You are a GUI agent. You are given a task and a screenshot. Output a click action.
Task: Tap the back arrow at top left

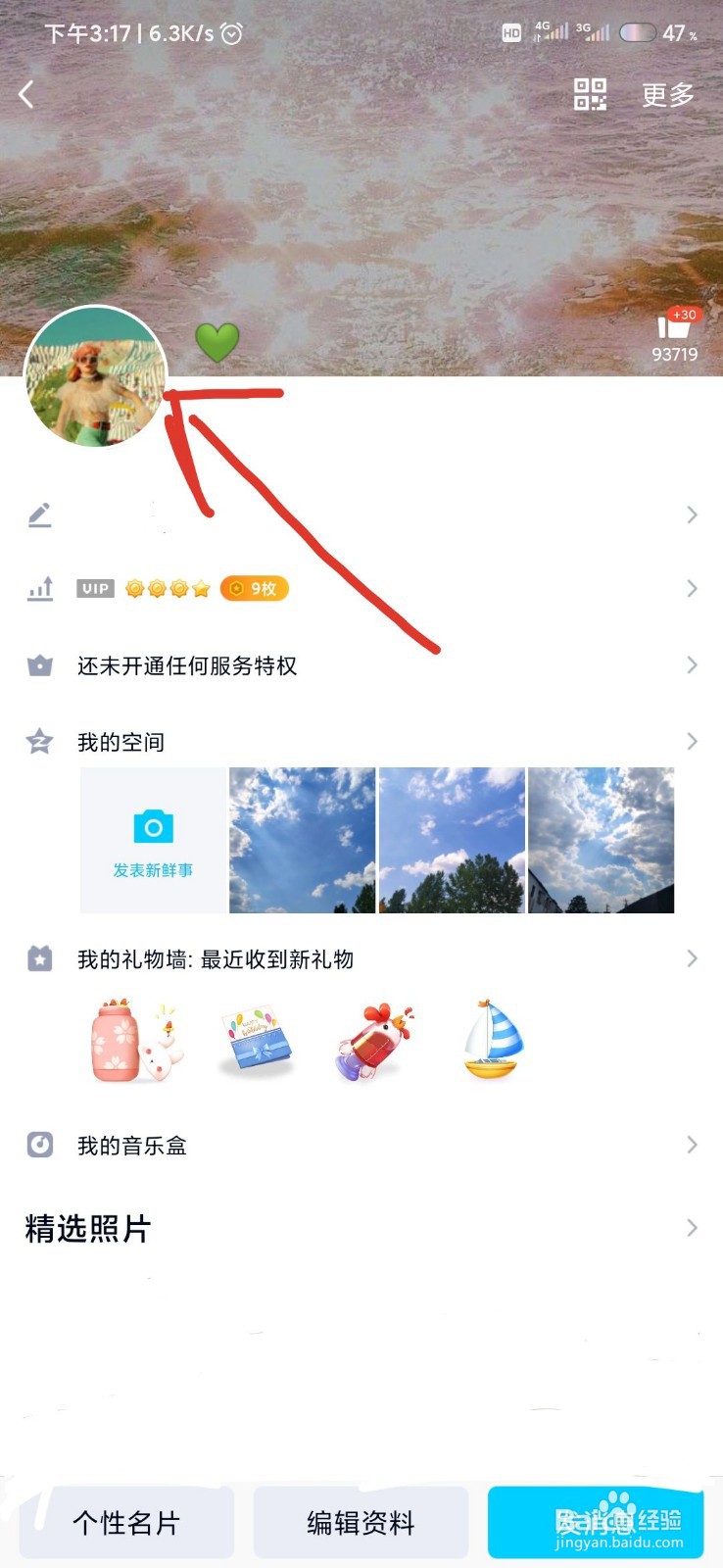point(24,94)
